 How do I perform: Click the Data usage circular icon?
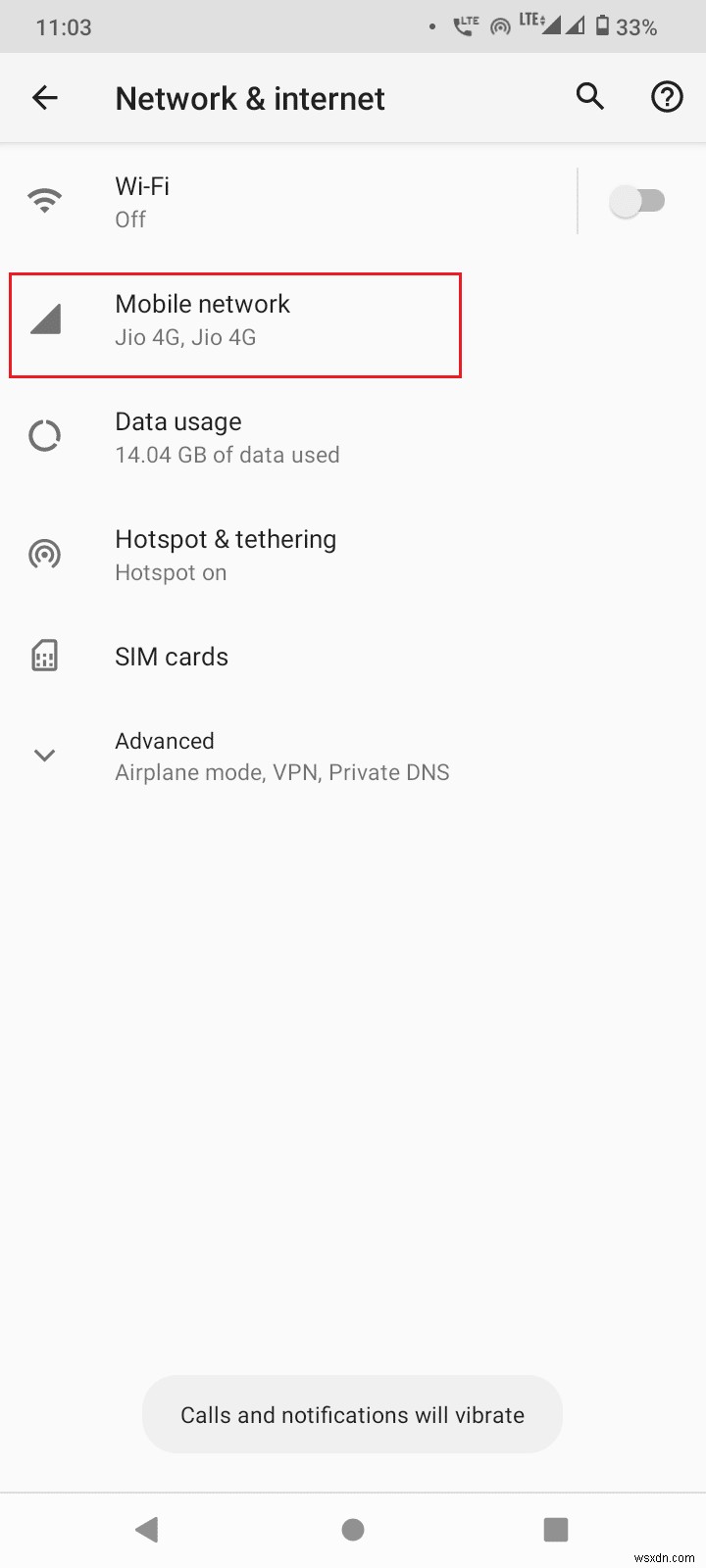(45, 435)
